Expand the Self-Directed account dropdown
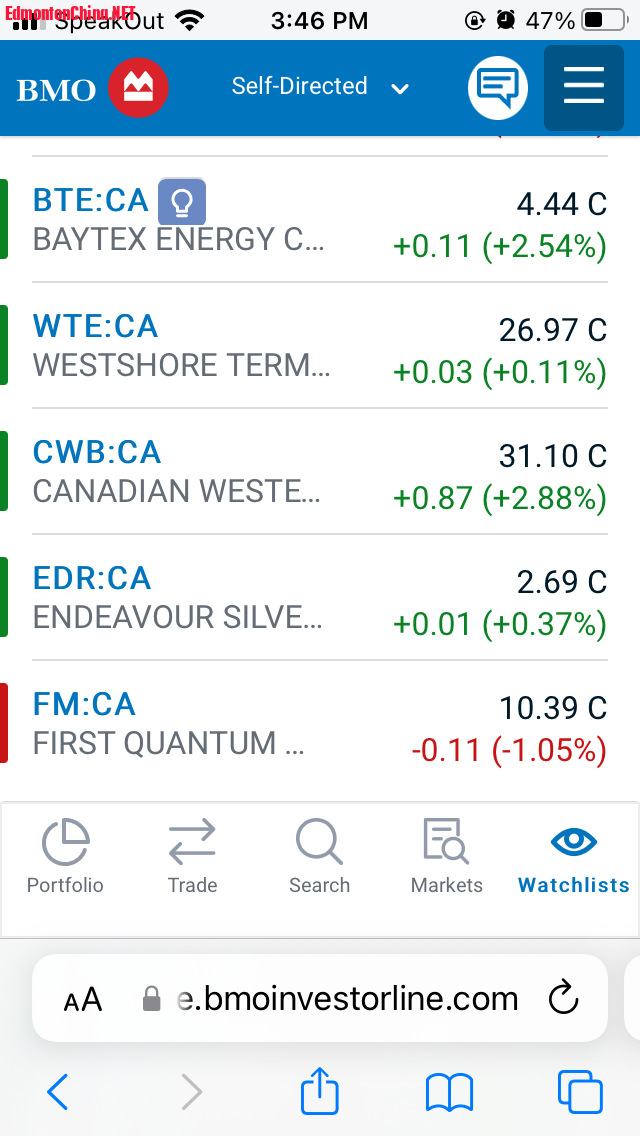The height and width of the screenshot is (1136, 640). point(320,87)
